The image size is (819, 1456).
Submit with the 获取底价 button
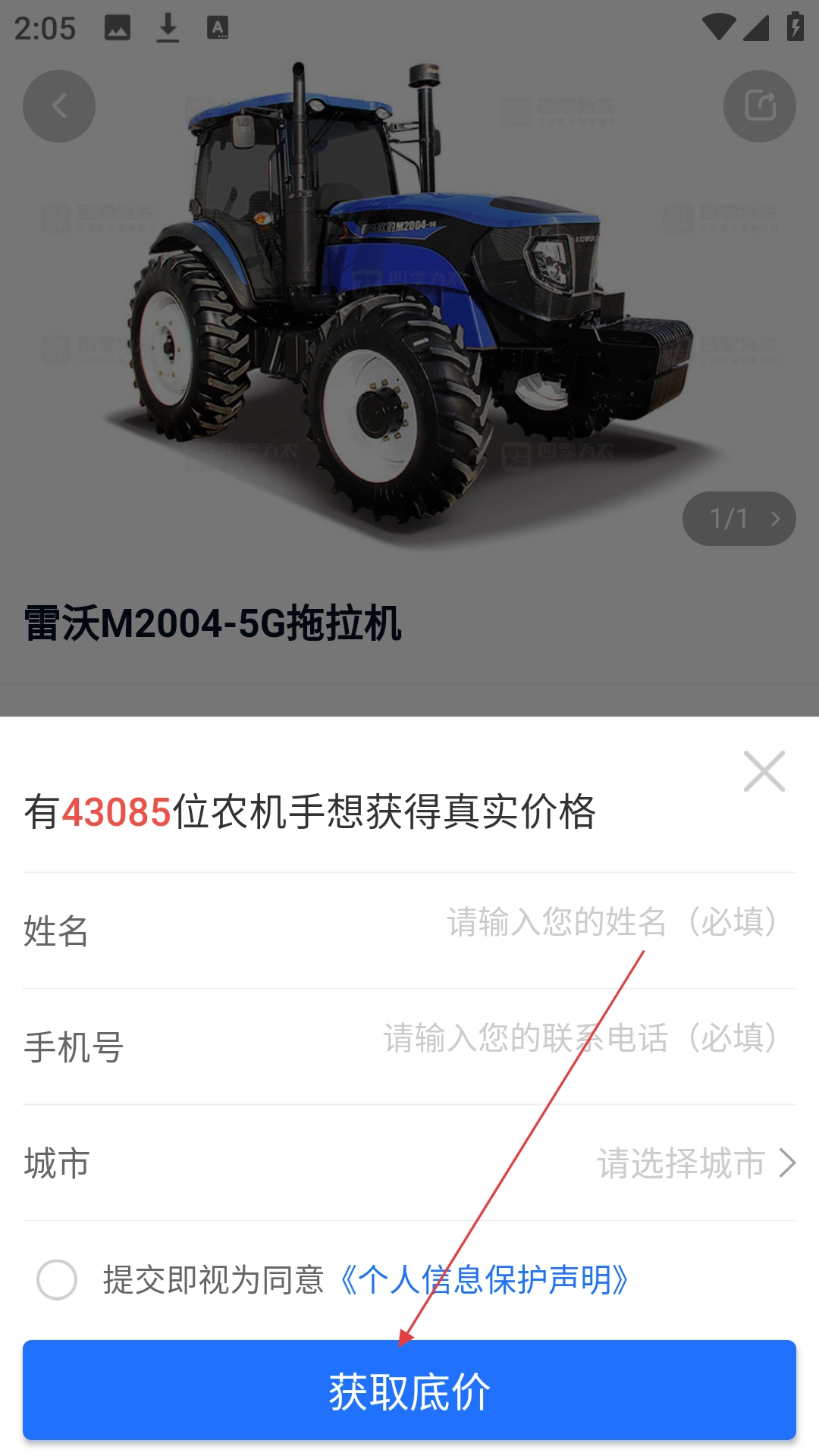(x=409, y=1390)
